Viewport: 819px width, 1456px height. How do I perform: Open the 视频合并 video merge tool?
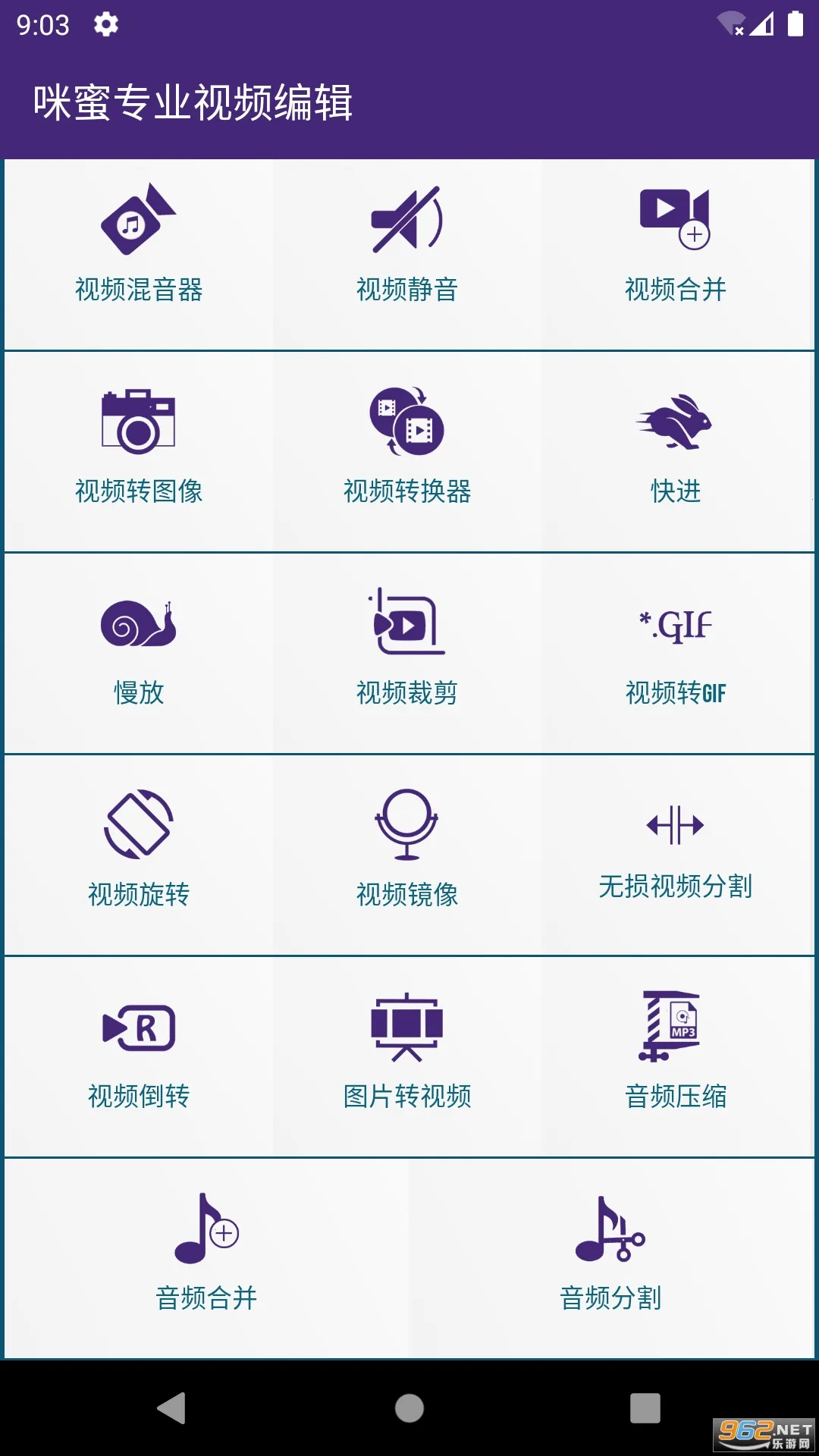(675, 250)
